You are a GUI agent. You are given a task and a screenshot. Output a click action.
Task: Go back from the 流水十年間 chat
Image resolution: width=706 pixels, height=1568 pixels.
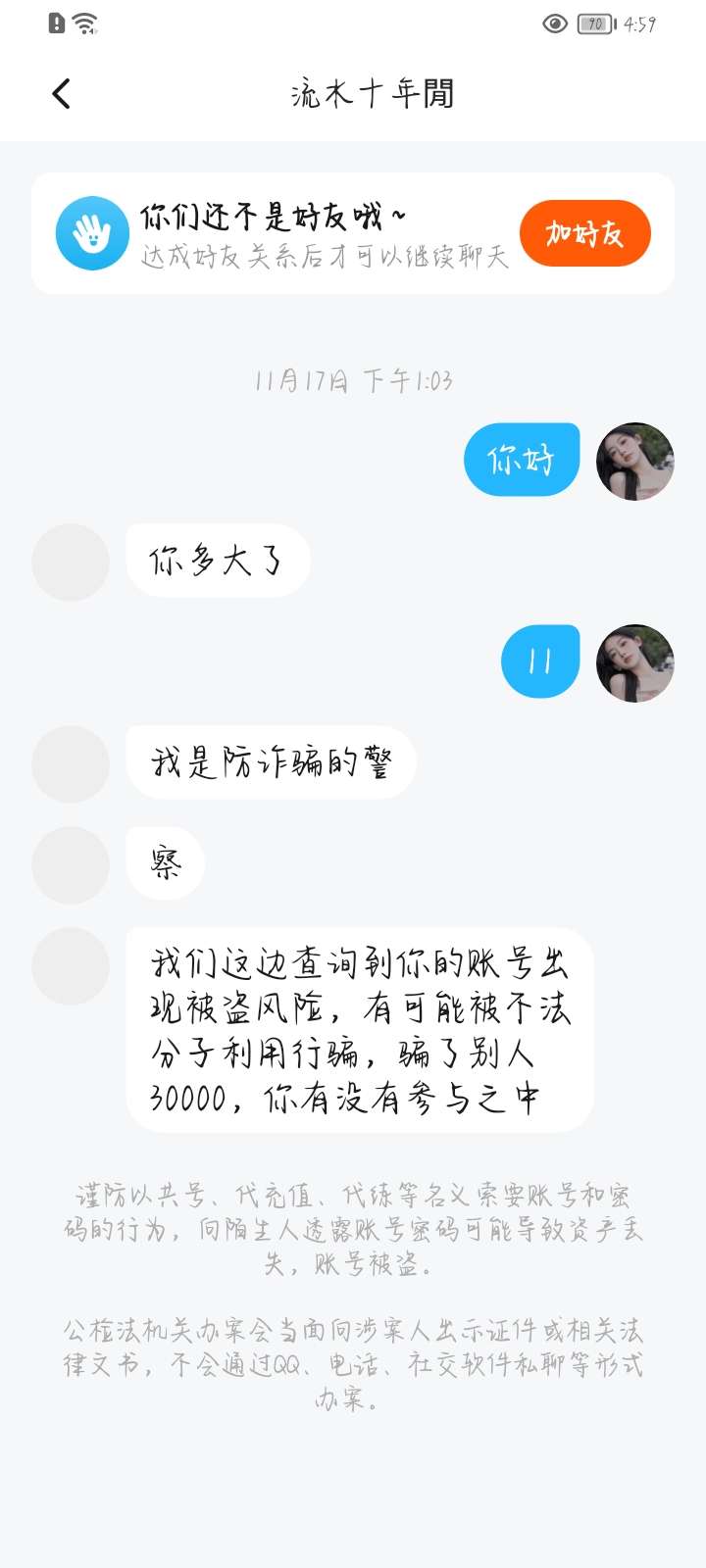point(62,94)
